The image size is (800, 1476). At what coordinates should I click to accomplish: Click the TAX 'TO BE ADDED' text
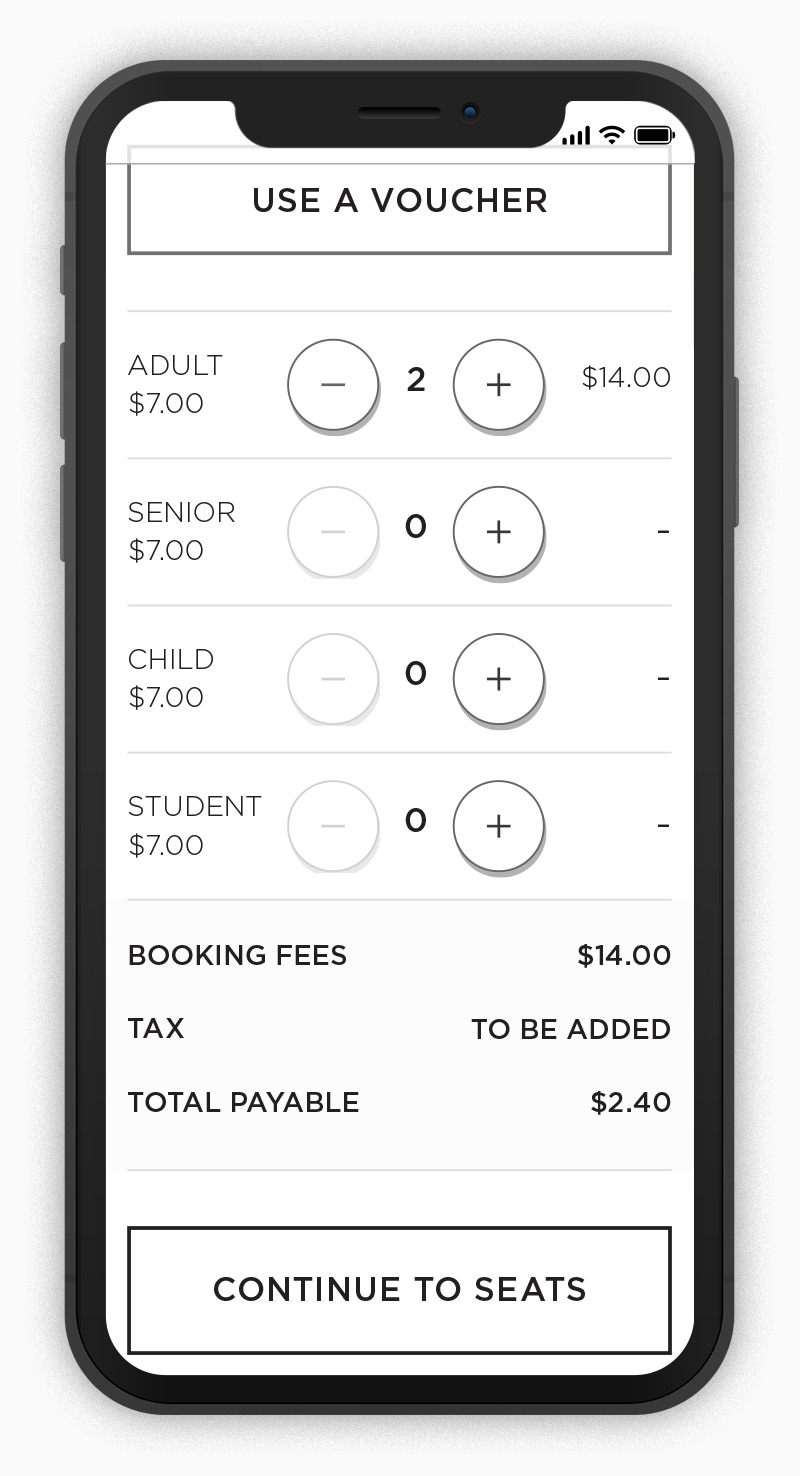[571, 1028]
